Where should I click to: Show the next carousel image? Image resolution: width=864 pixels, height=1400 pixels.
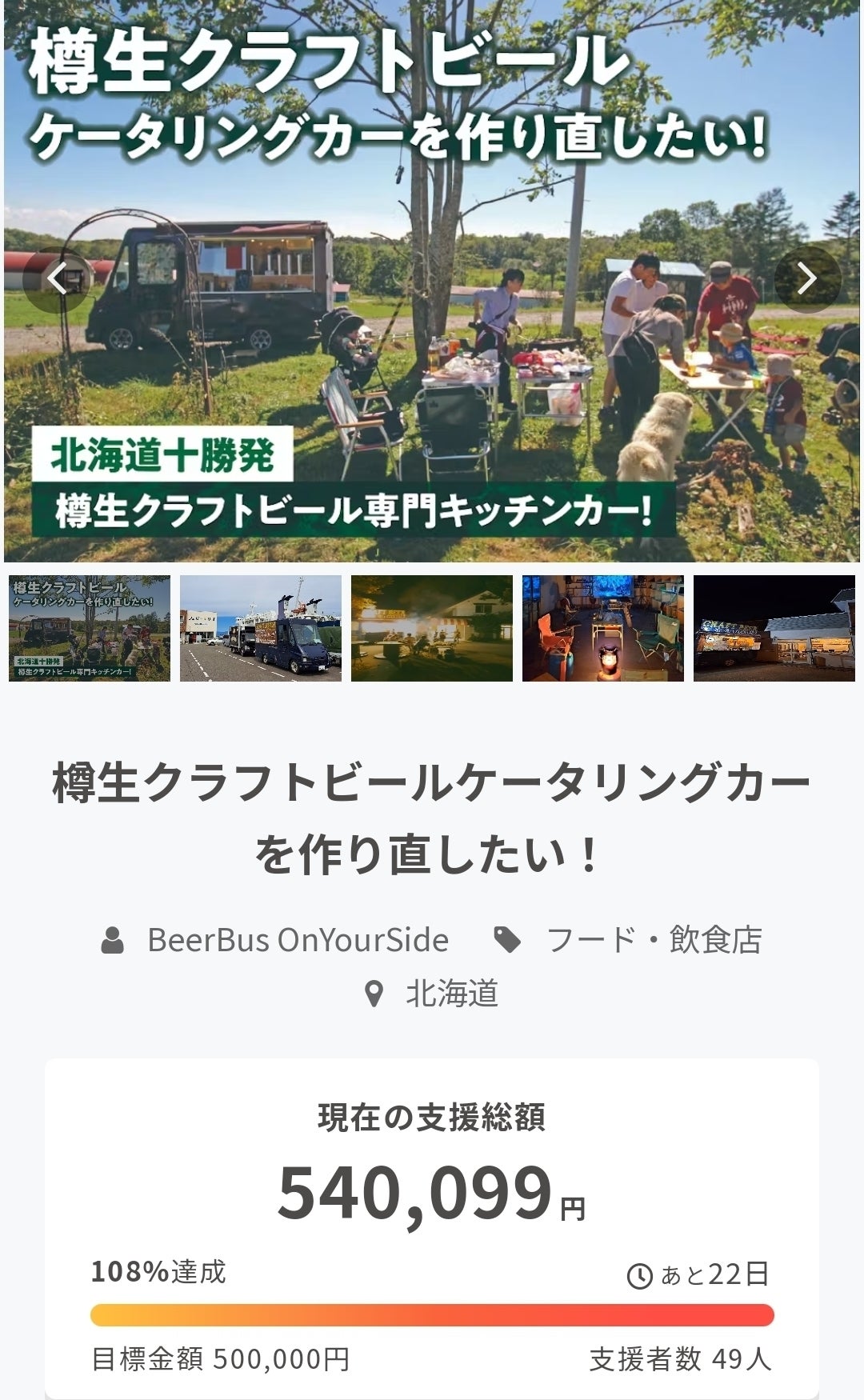coord(806,279)
